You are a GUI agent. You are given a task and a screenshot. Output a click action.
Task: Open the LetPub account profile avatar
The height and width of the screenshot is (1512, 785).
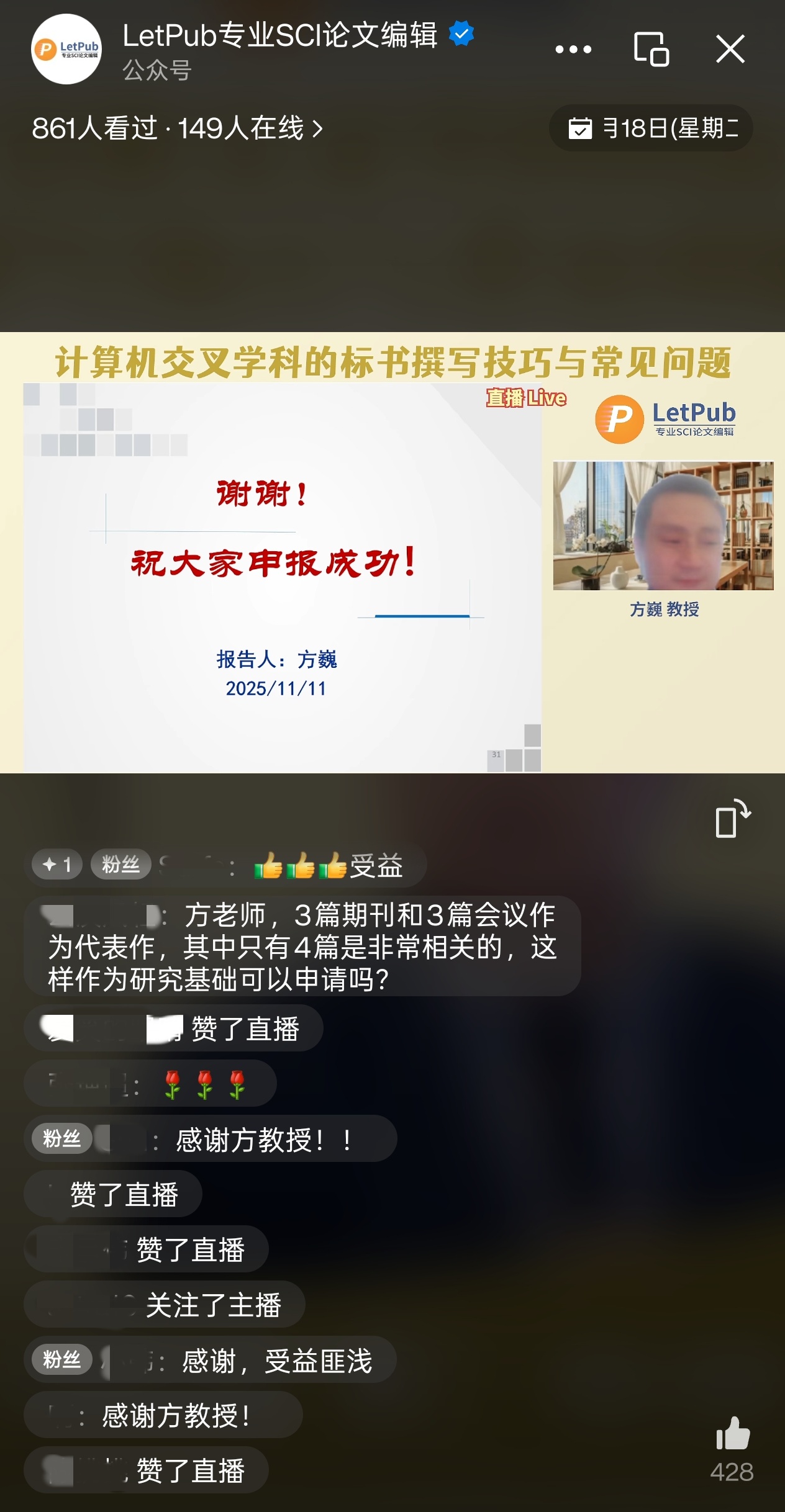(x=66, y=49)
